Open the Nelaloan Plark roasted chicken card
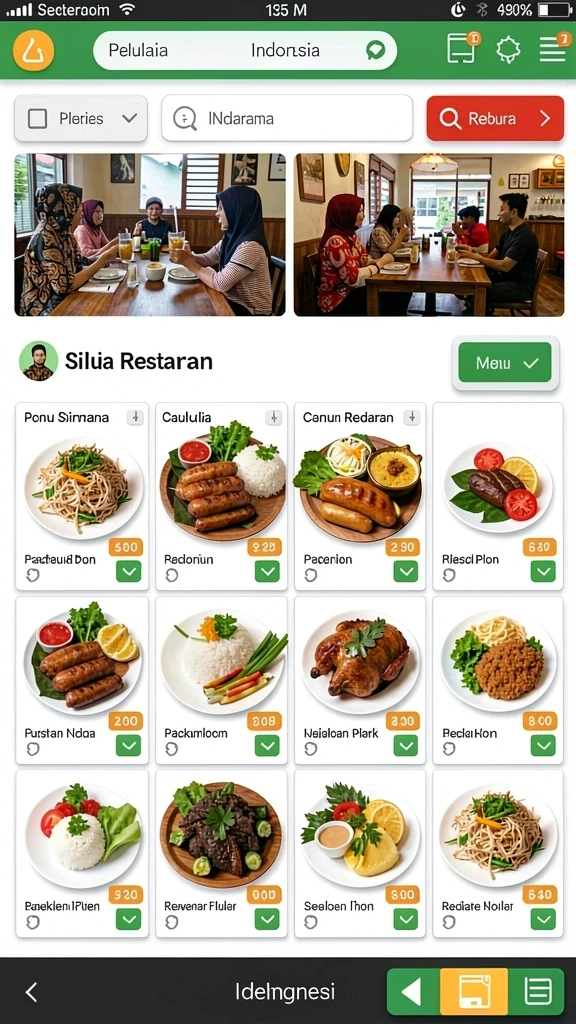This screenshot has width=576, height=1024. (x=360, y=680)
